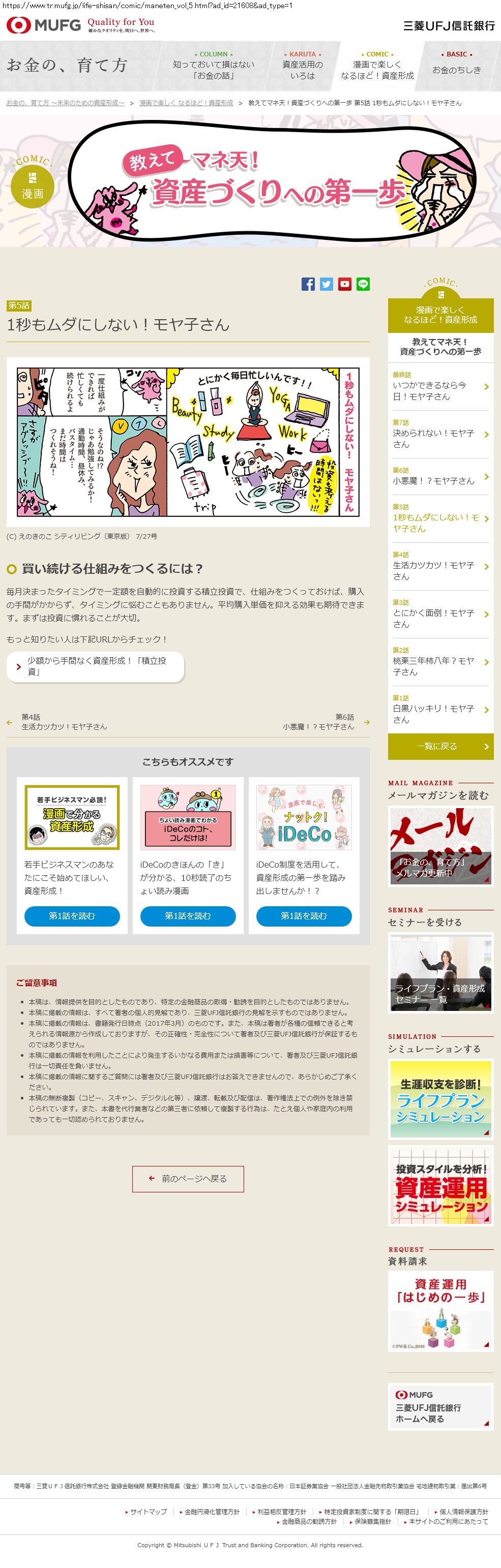Image resolution: width=501 pixels, height=1568 pixels.
Task: Open the YouTube icon link
Action: click(x=345, y=284)
